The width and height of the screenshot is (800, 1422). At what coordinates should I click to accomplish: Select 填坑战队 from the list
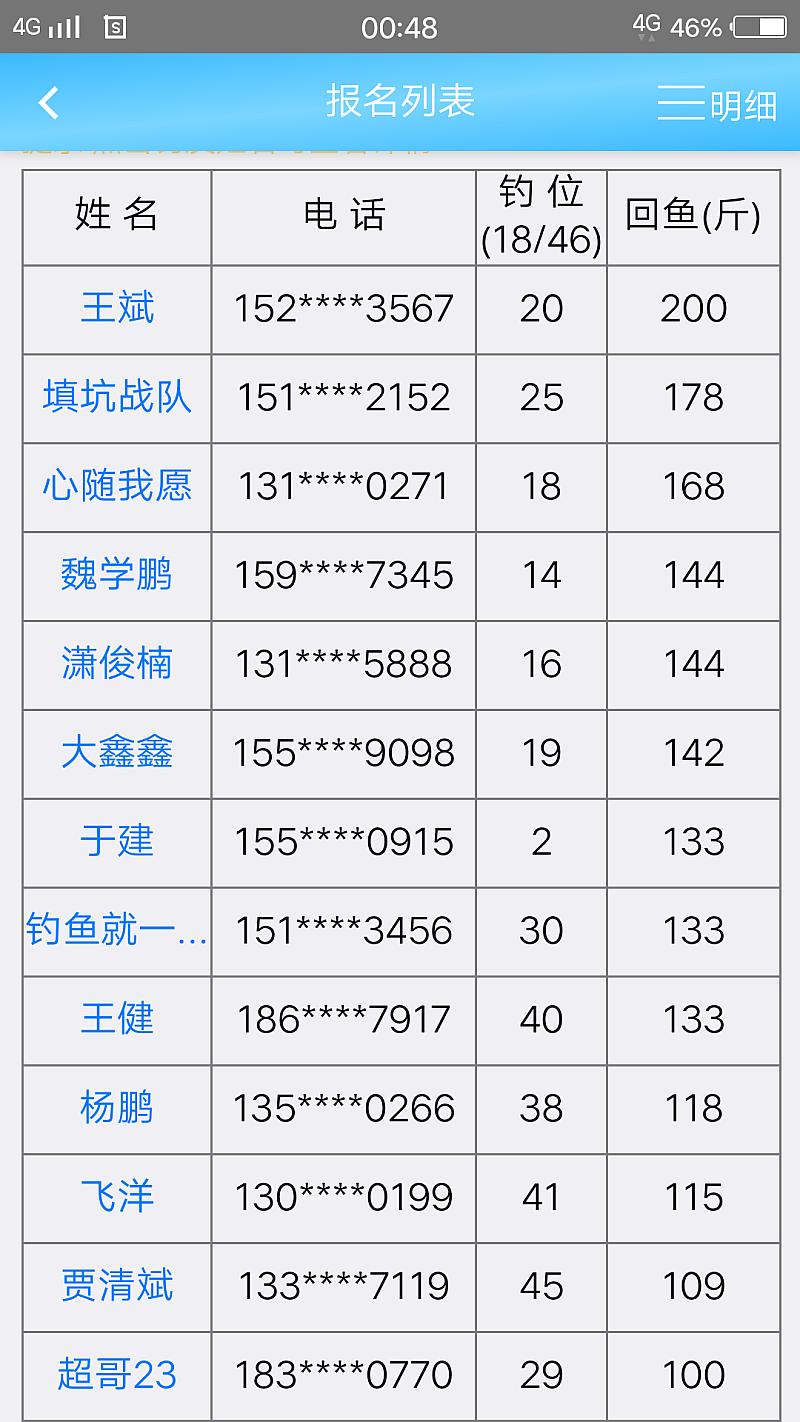click(x=116, y=398)
